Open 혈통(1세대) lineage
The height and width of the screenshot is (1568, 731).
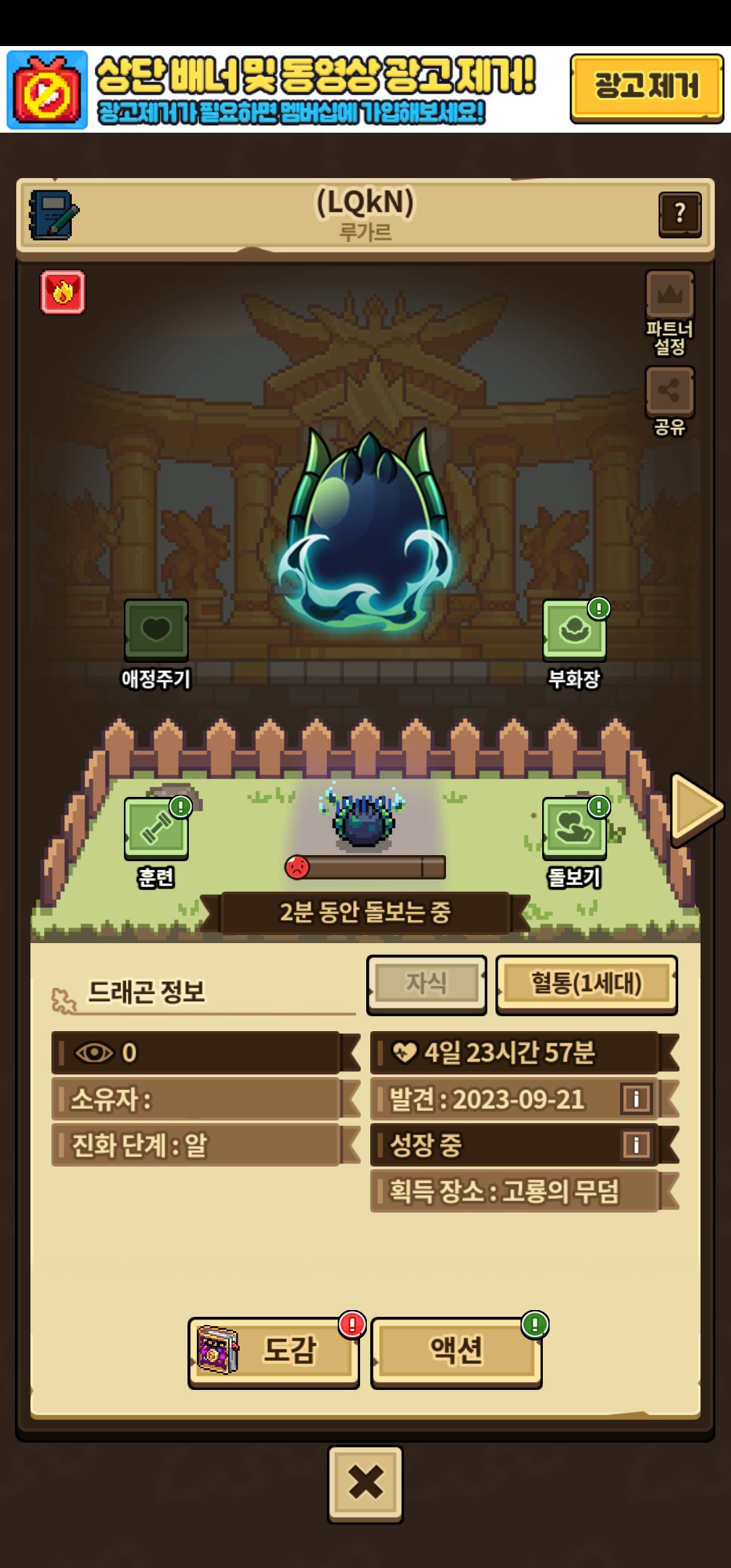pos(587,984)
